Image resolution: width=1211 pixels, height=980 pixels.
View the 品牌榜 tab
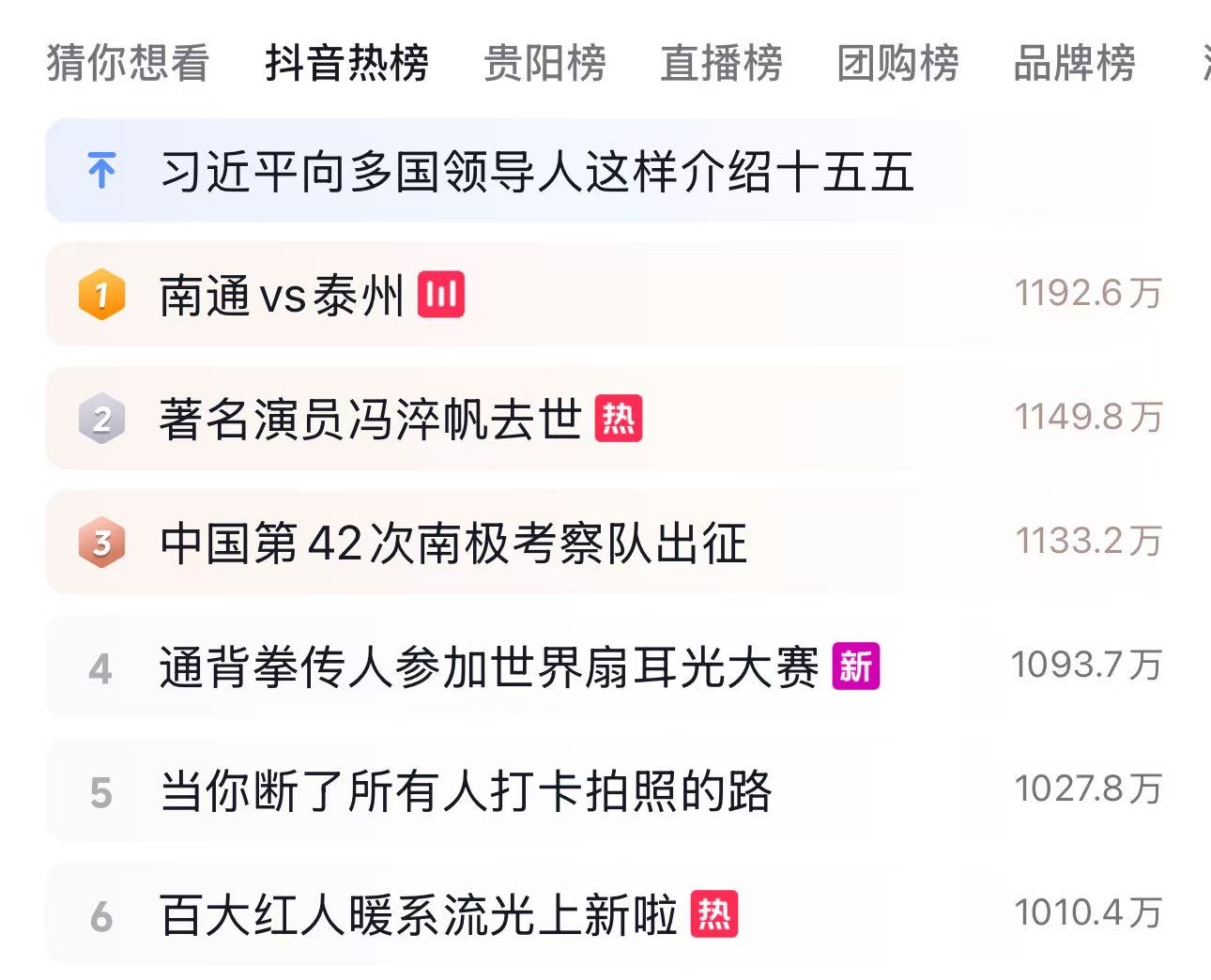(1074, 64)
